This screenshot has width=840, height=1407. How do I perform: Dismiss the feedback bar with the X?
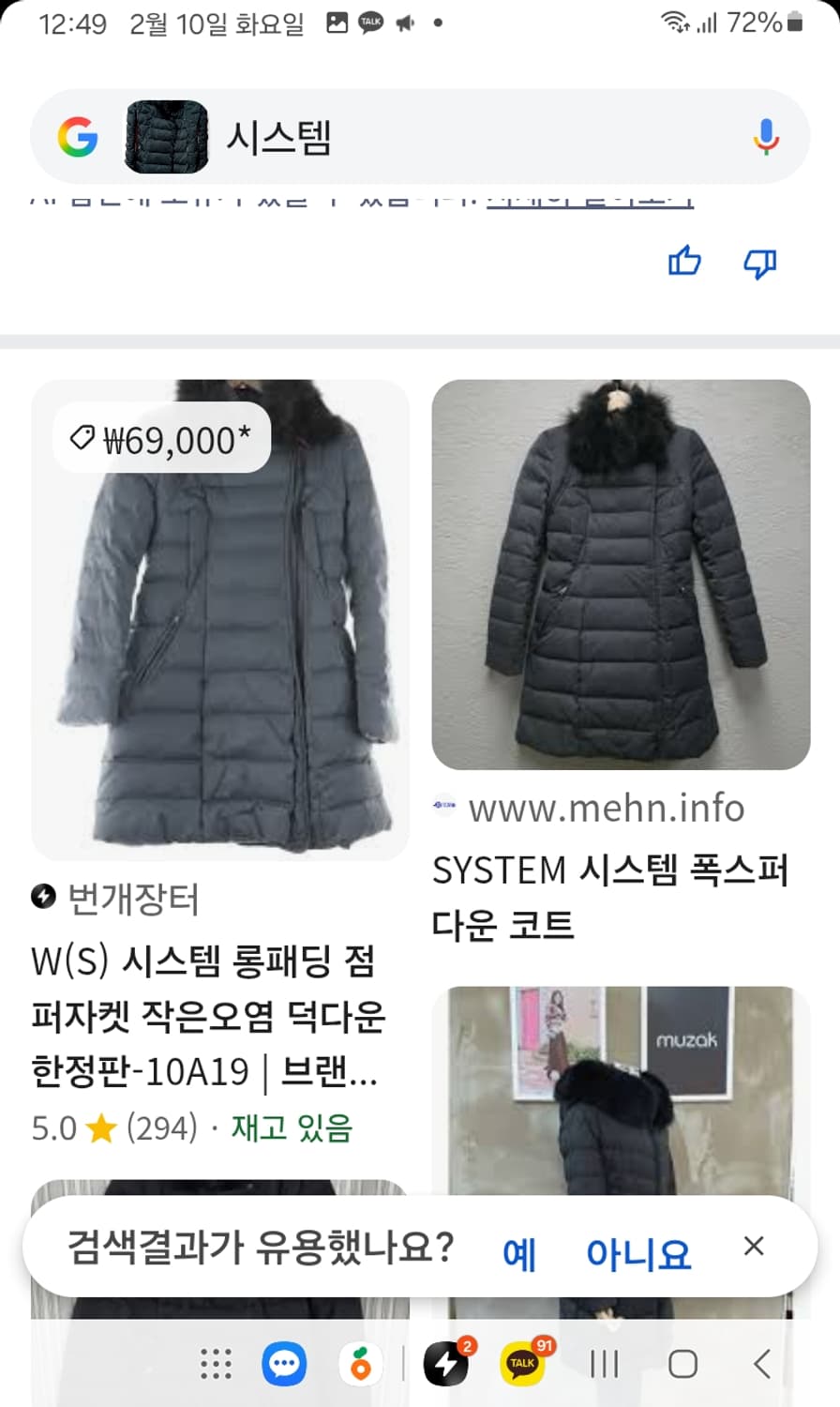coord(755,1246)
